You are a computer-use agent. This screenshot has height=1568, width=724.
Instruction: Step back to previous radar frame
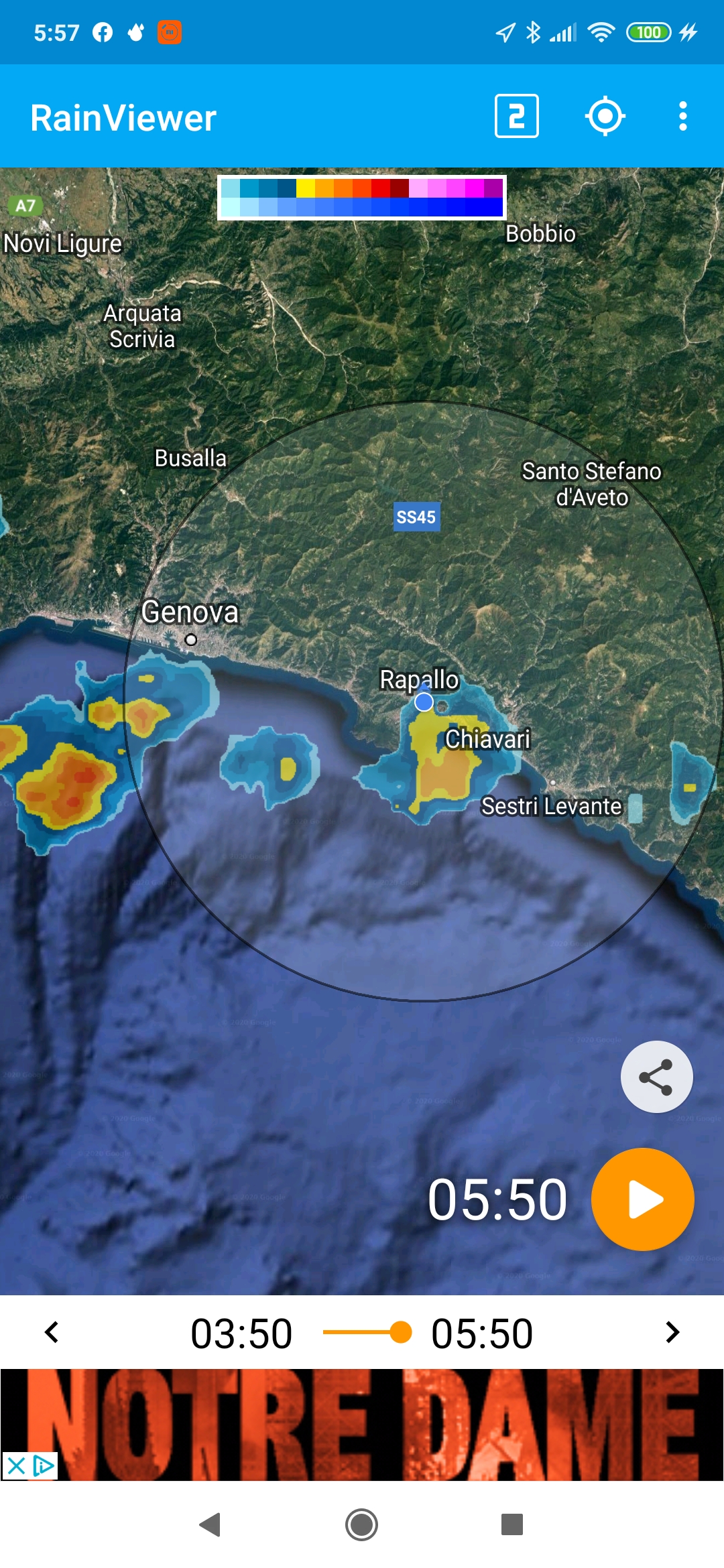pyautogui.click(x=52, y=1332)
